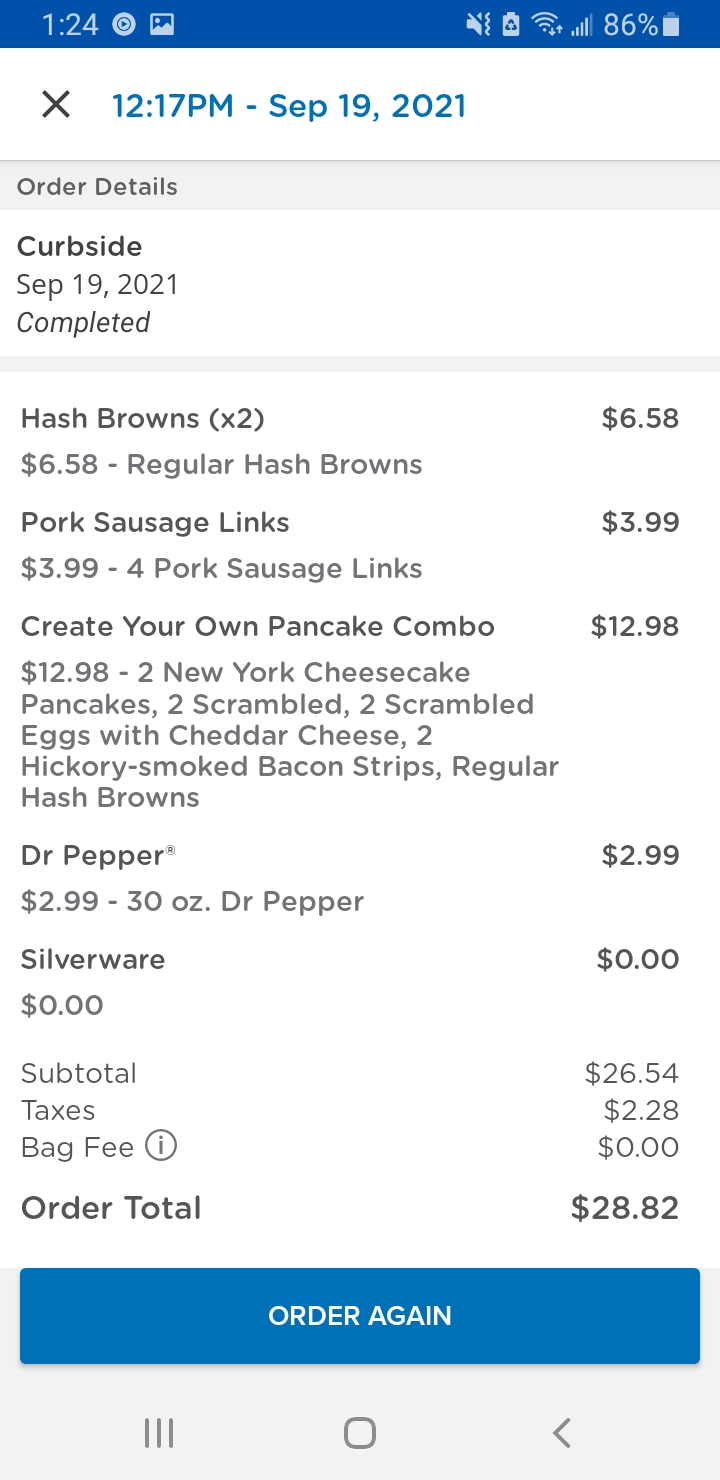Tap the Bag Fee info icon

(161, 1146)
